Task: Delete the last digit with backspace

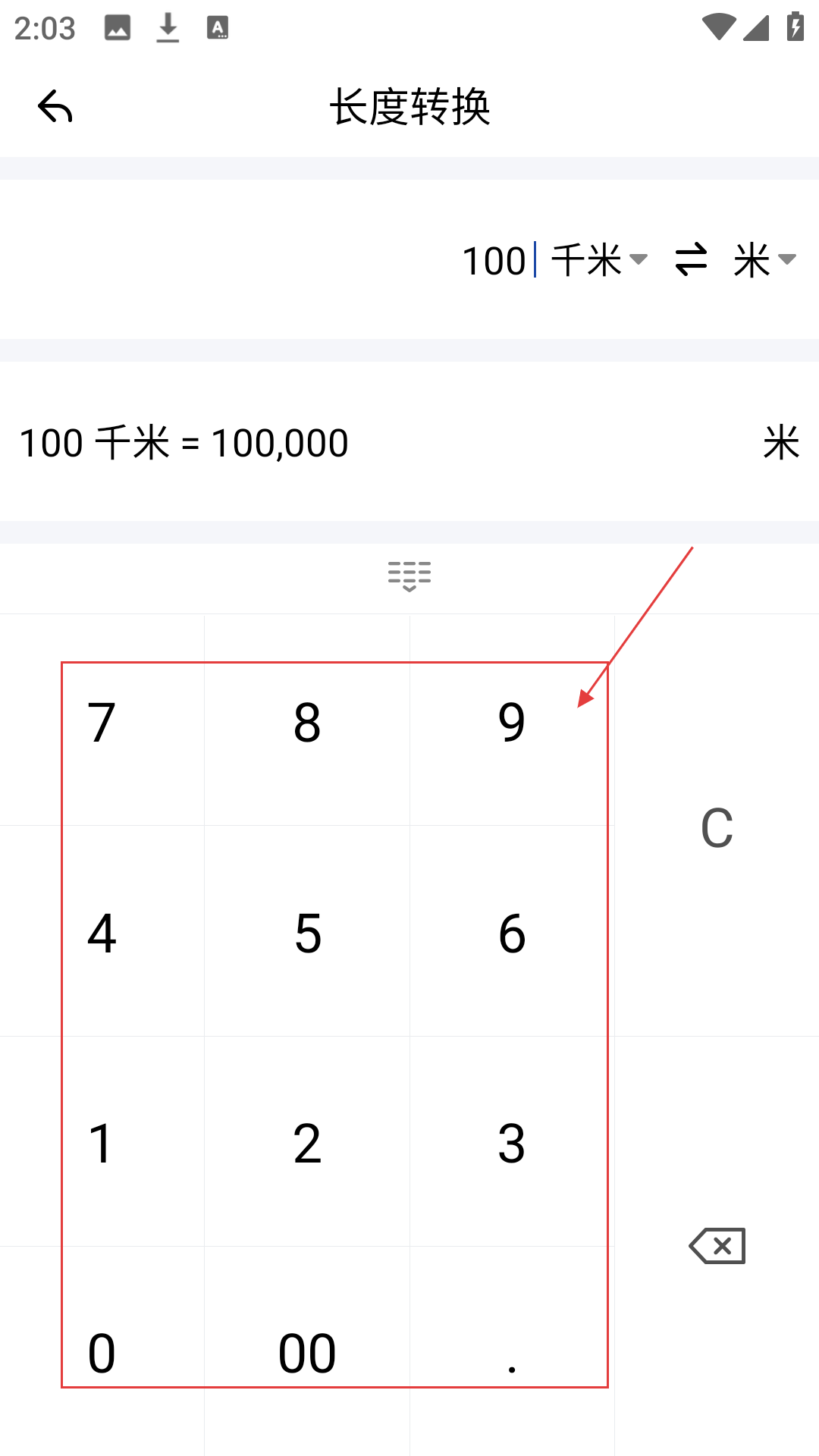Action: point(717,1246)
